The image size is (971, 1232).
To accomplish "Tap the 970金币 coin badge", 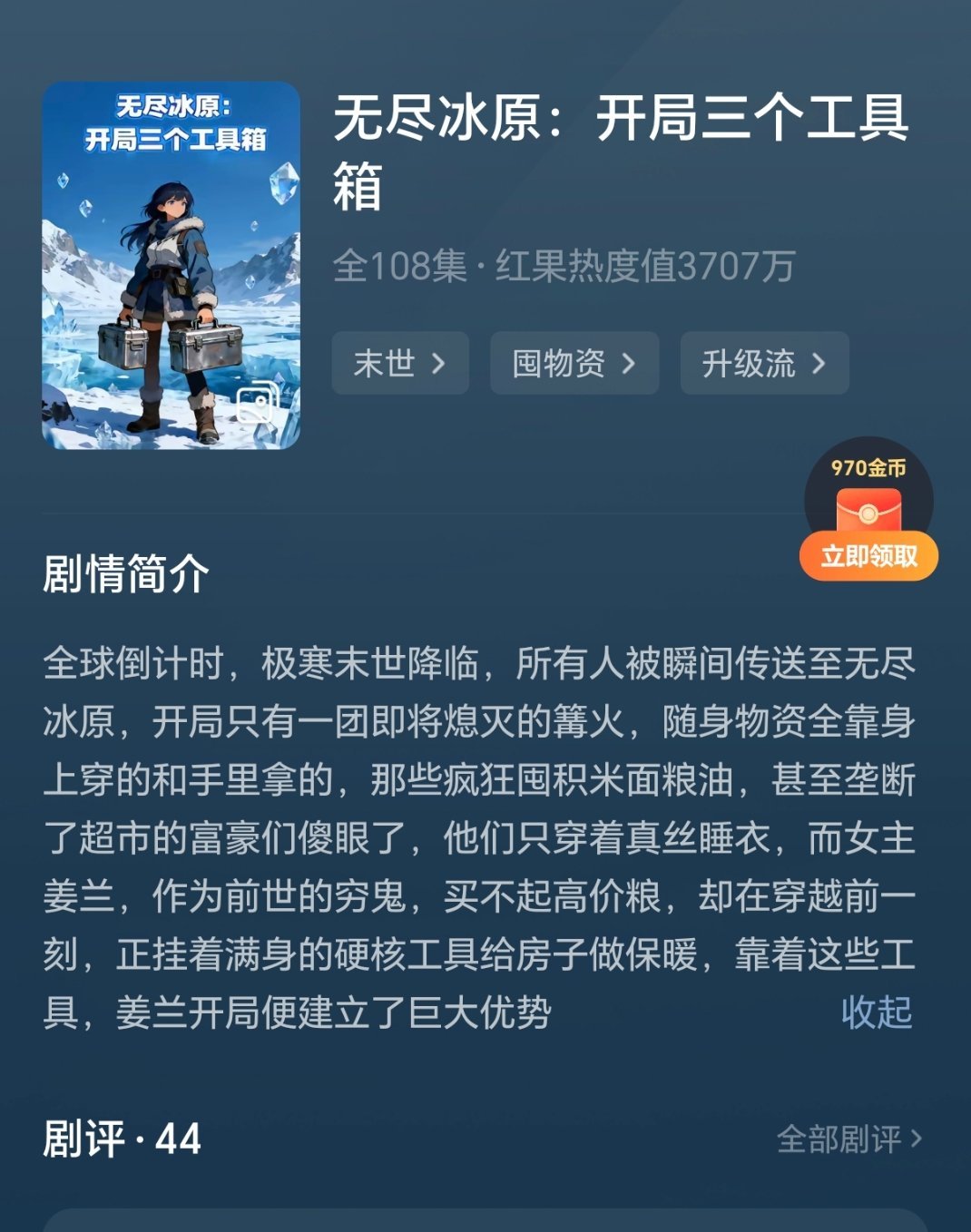I will tap(869, 470).
